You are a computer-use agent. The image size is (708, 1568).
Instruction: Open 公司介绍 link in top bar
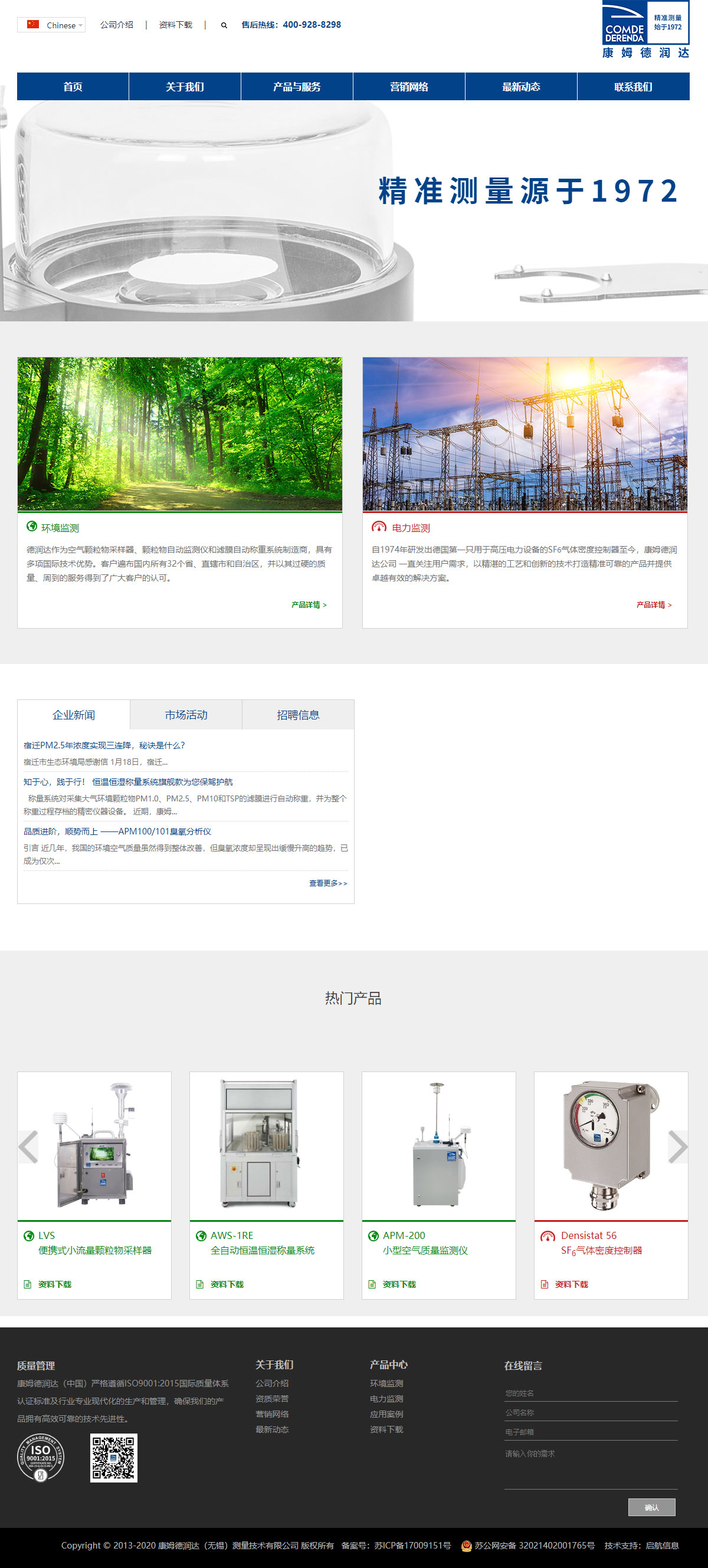pyautogui.click(x=116, y=25)
